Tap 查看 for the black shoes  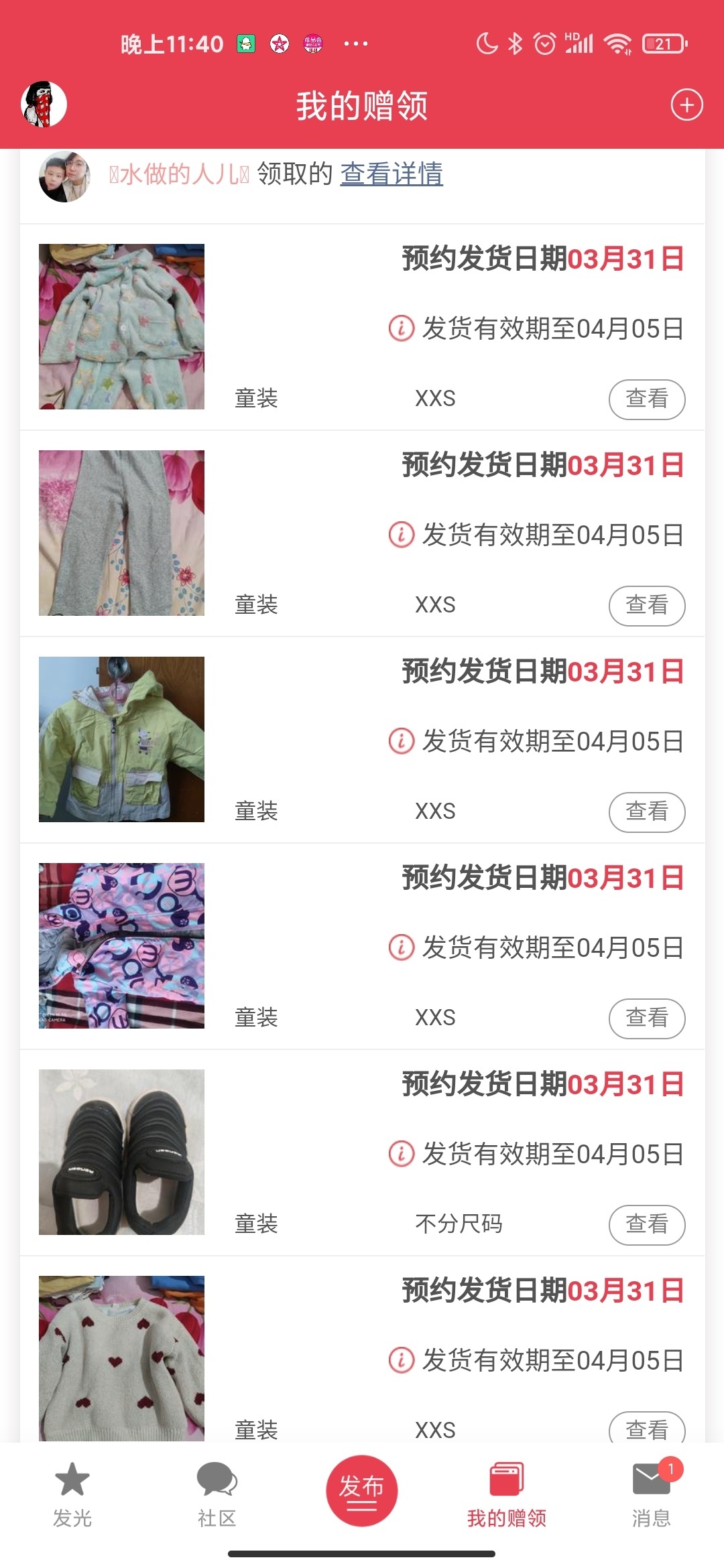[x=646, y=1225]
